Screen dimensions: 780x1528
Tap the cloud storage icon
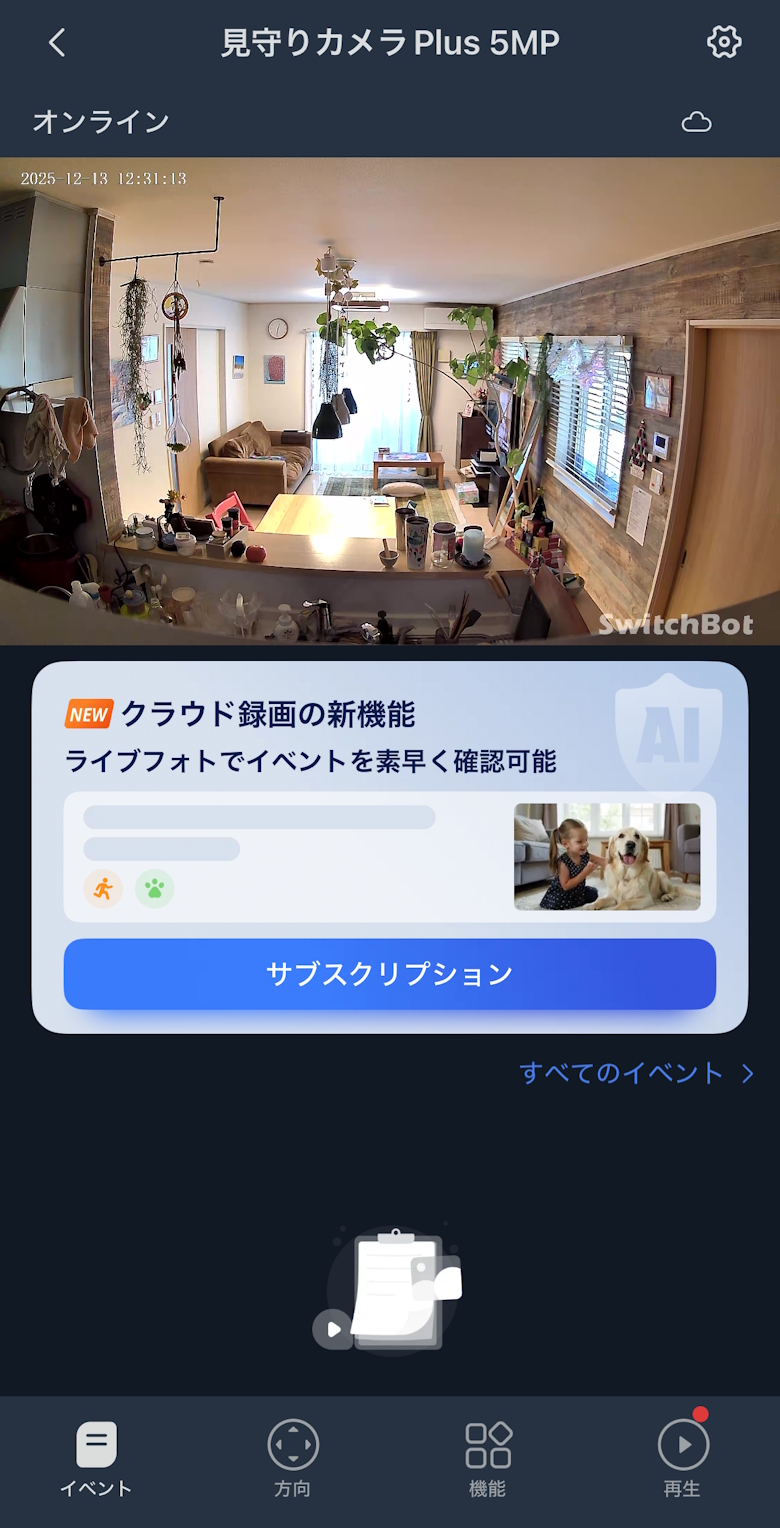click(x=696, y=122)
